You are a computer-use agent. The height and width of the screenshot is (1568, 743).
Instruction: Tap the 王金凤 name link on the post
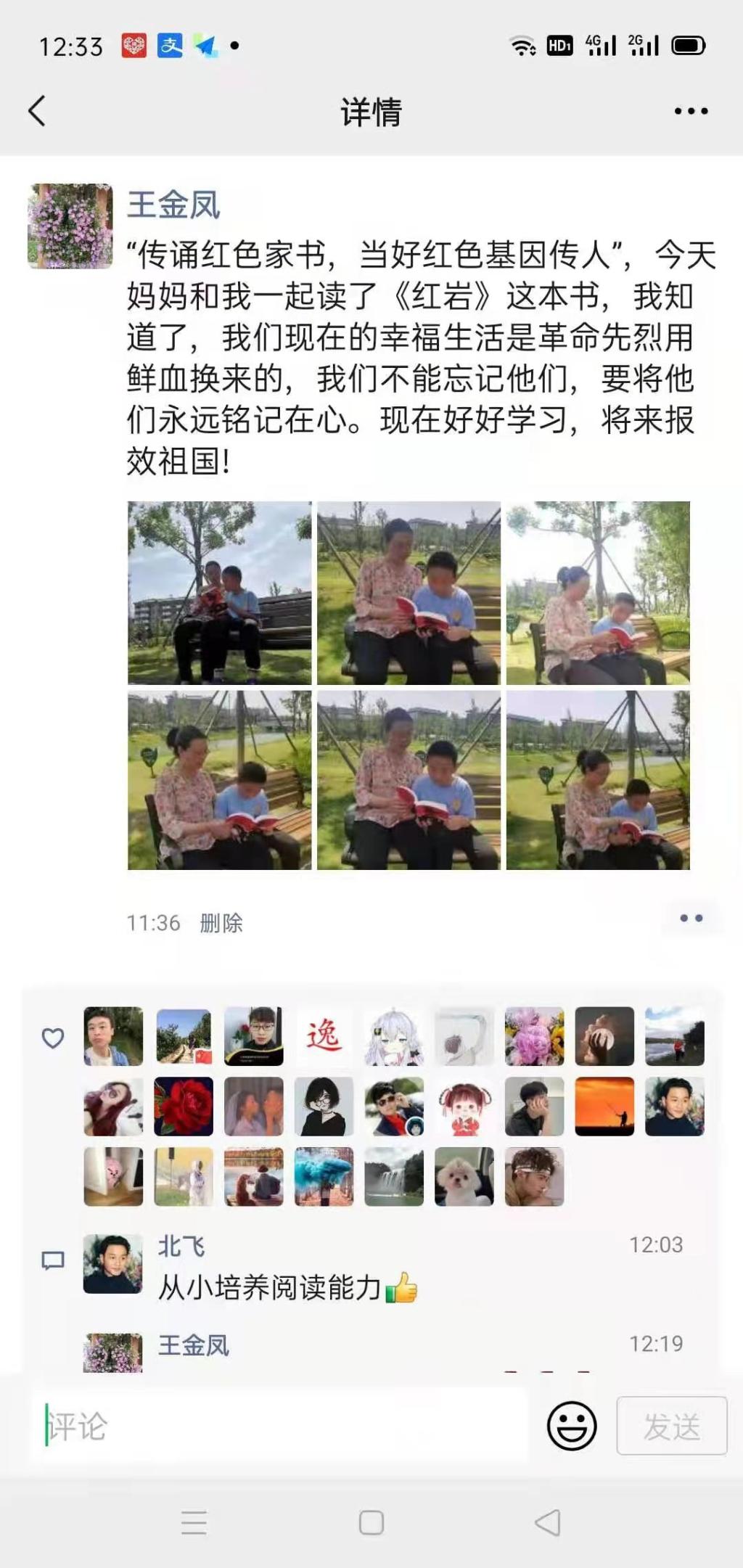[x=173, y=205]
